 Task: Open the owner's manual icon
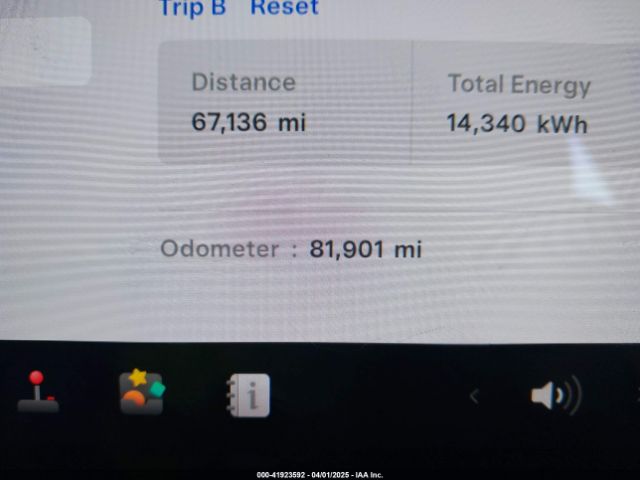click(249, 396)
